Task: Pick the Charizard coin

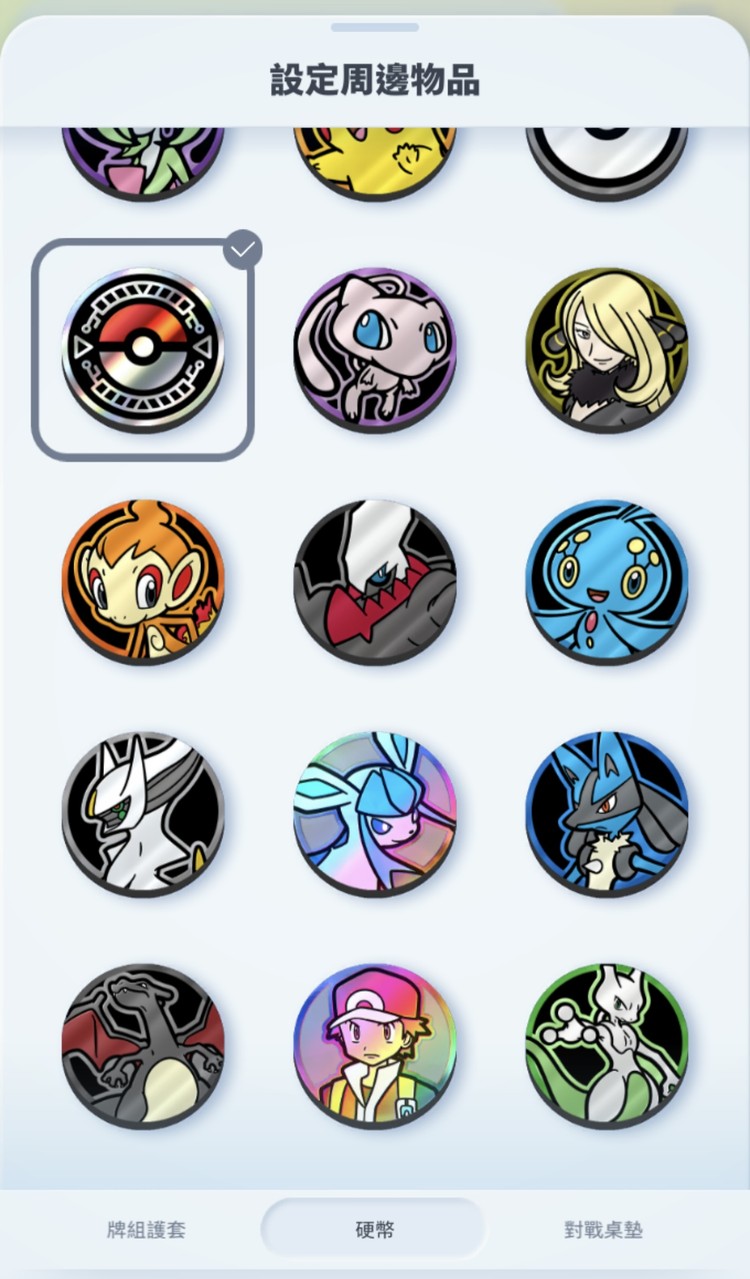Action: click(x=143, y=1045)
